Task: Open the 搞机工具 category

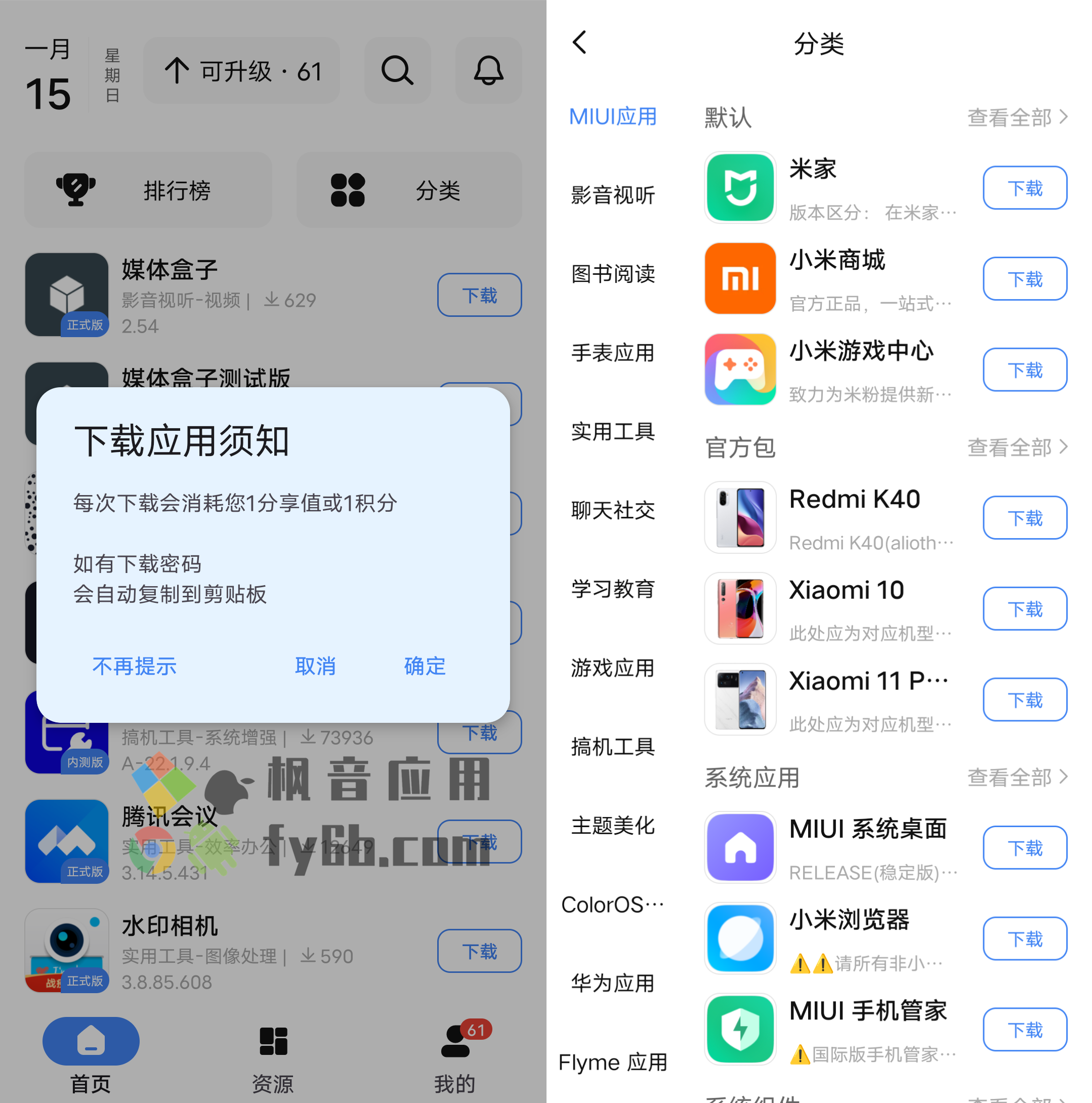Action: point(612,747)
